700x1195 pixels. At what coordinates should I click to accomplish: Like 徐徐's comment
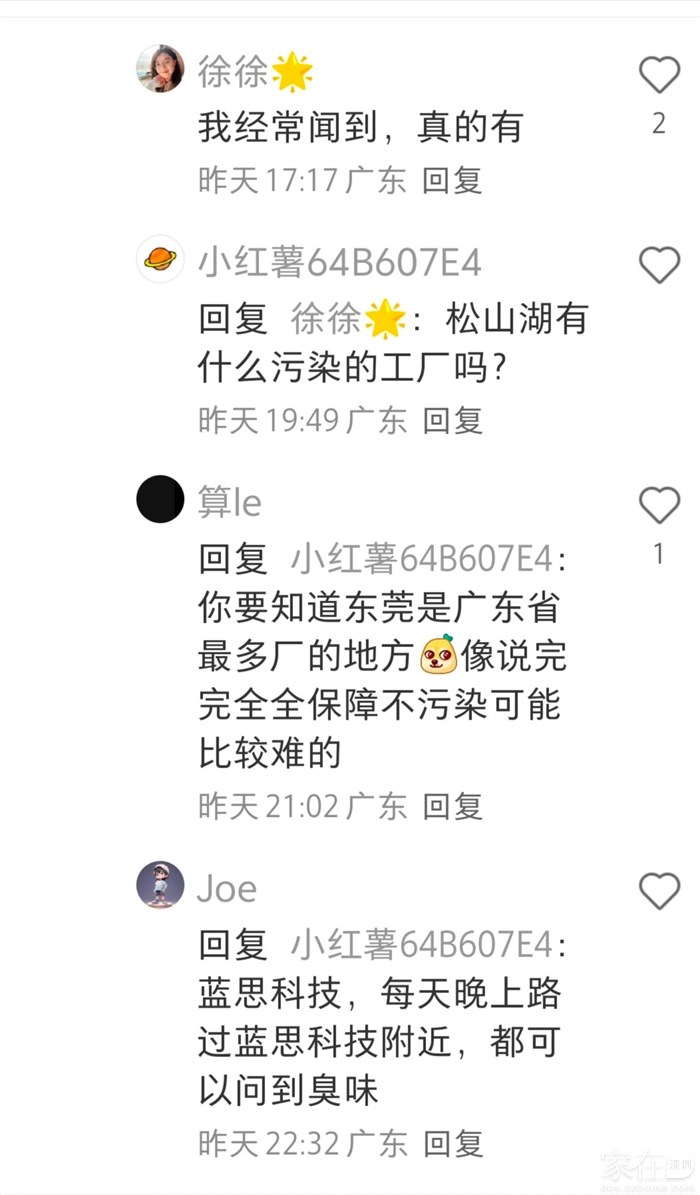(659, 75)
